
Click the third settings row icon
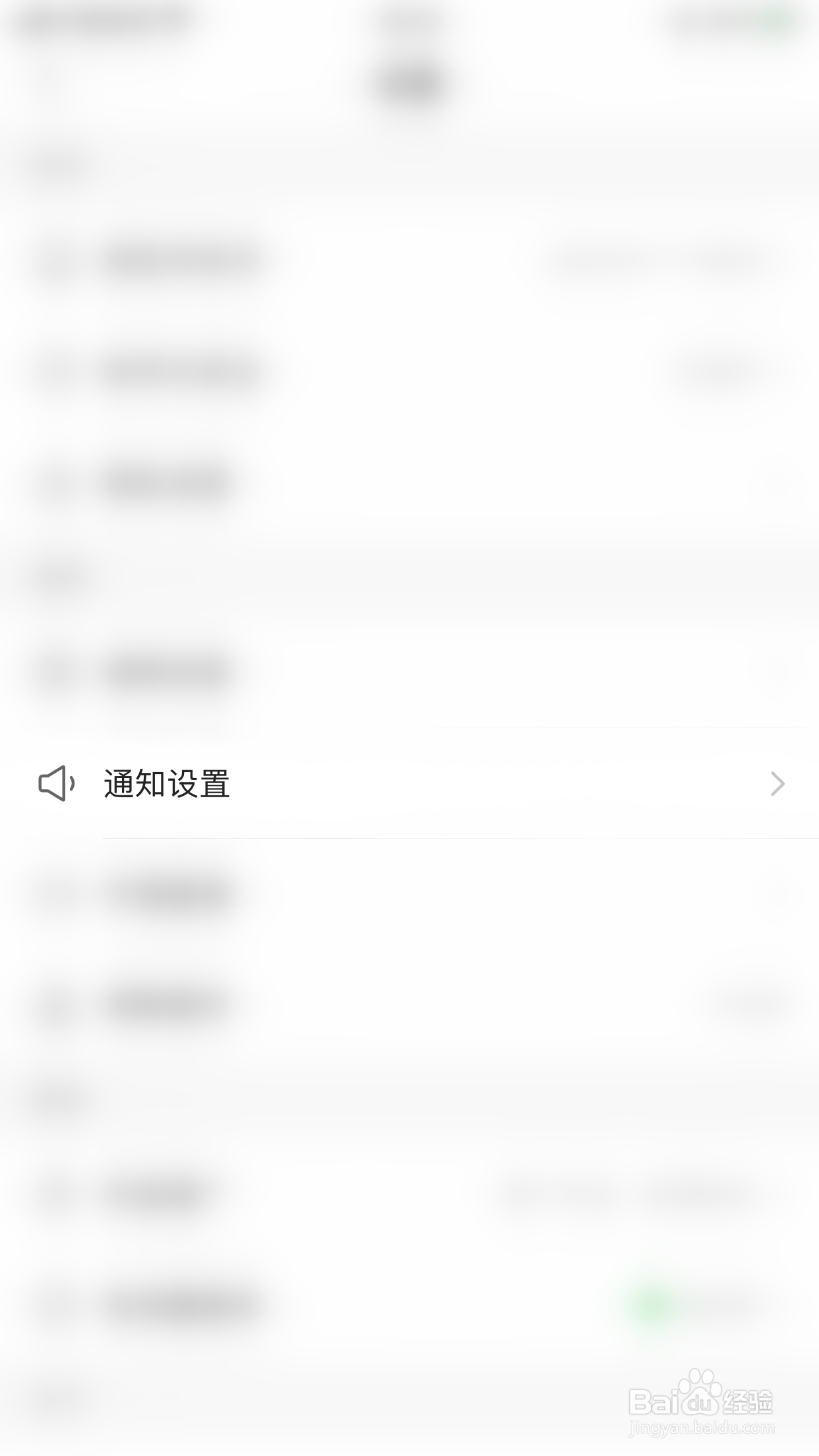55,481
